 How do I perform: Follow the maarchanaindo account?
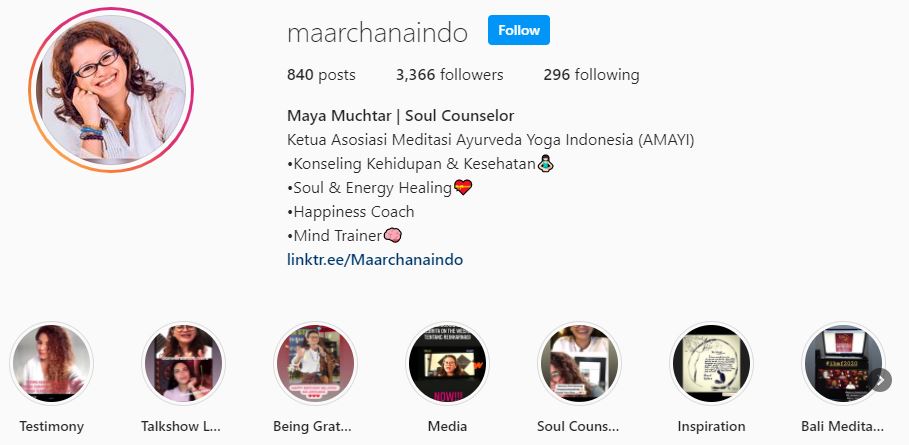(x=518, y=31)
